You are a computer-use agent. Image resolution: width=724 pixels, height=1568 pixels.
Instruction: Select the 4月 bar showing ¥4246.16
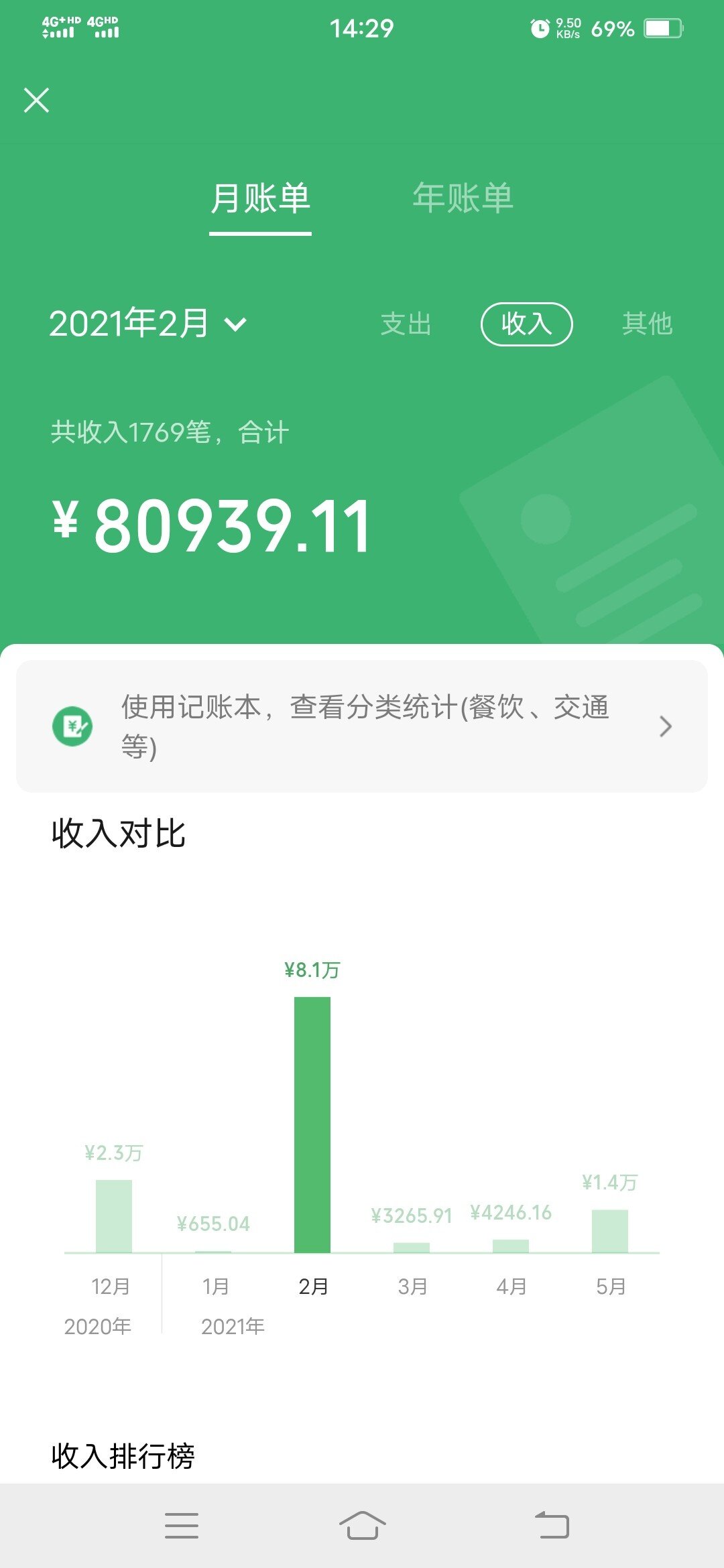511,1245
